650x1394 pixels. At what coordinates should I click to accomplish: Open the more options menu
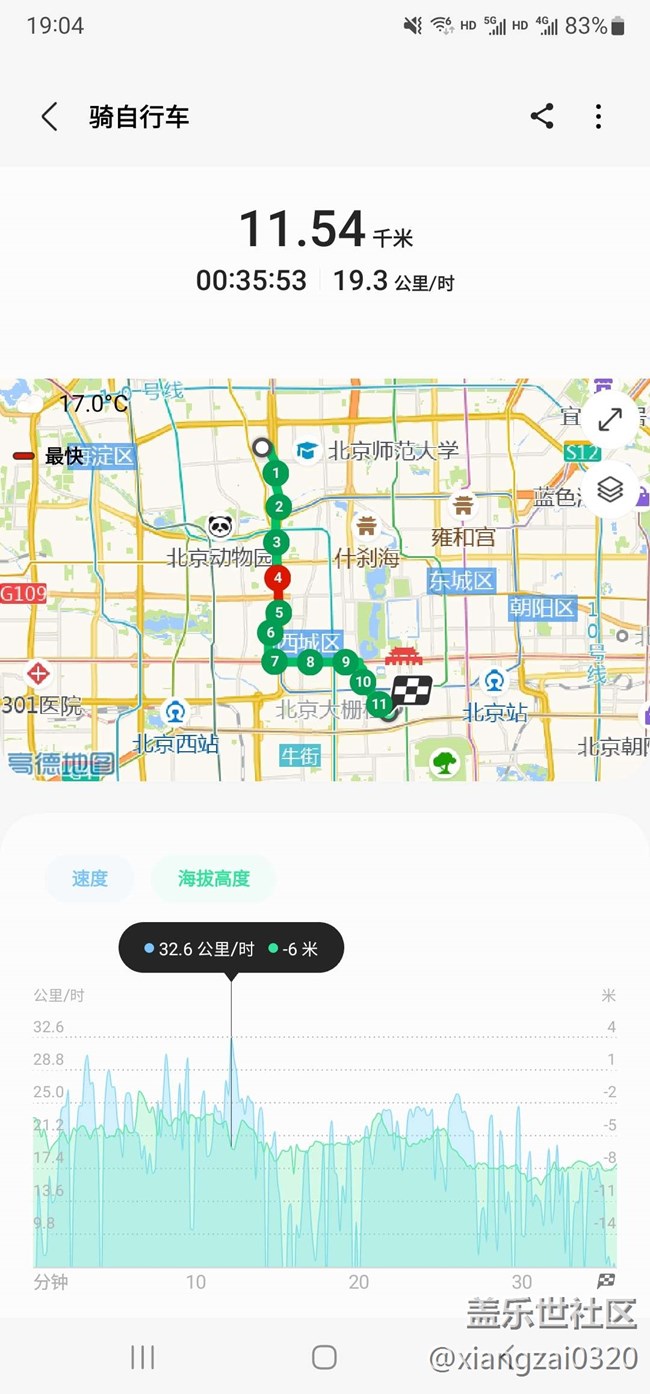(598, 116)
